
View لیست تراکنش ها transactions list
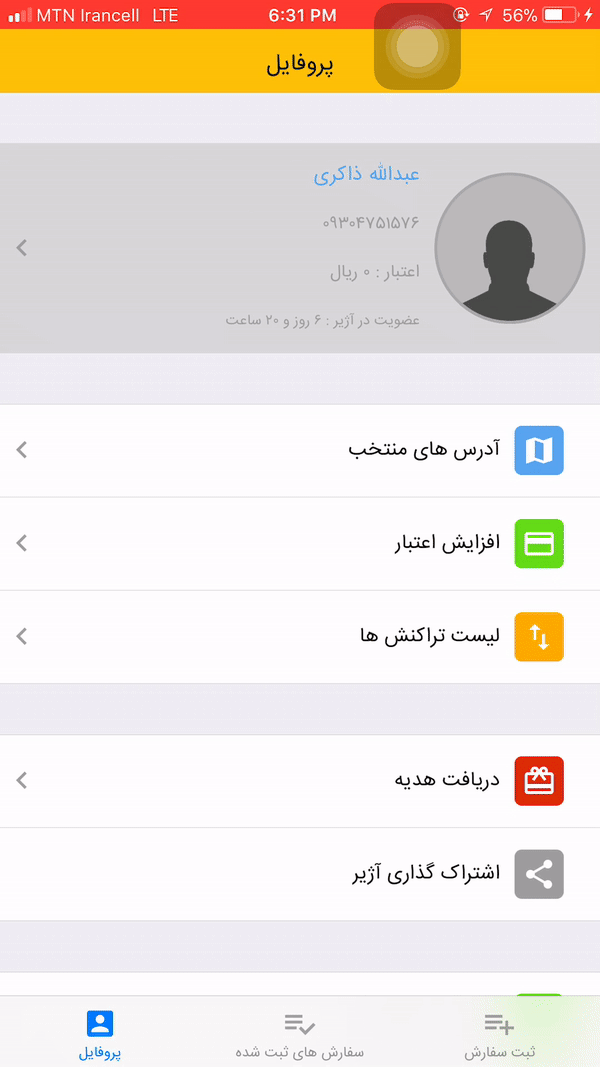tap(300, 637)
